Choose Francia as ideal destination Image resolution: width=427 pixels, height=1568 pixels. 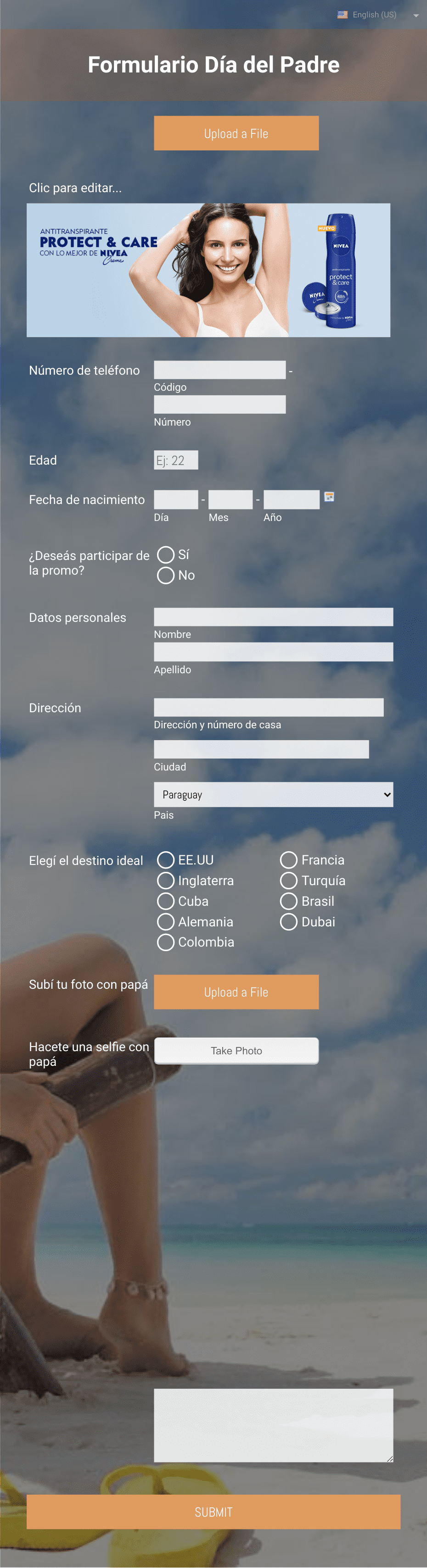click(x=289, y=860)
